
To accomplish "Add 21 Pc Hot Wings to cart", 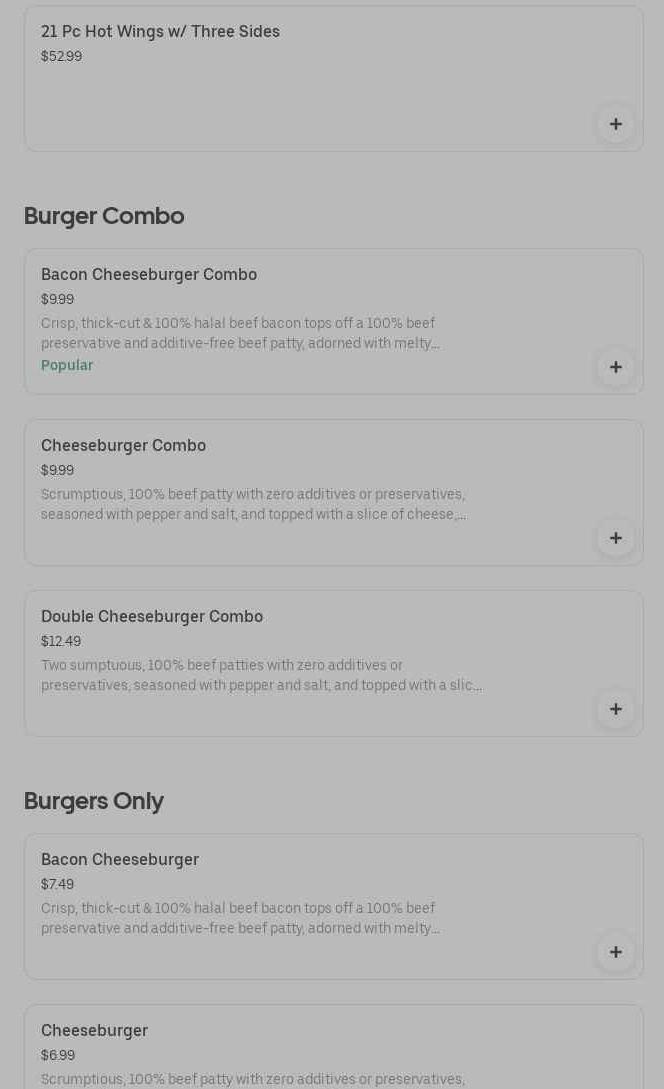I will pyautogui.click(x=615, y=124).
